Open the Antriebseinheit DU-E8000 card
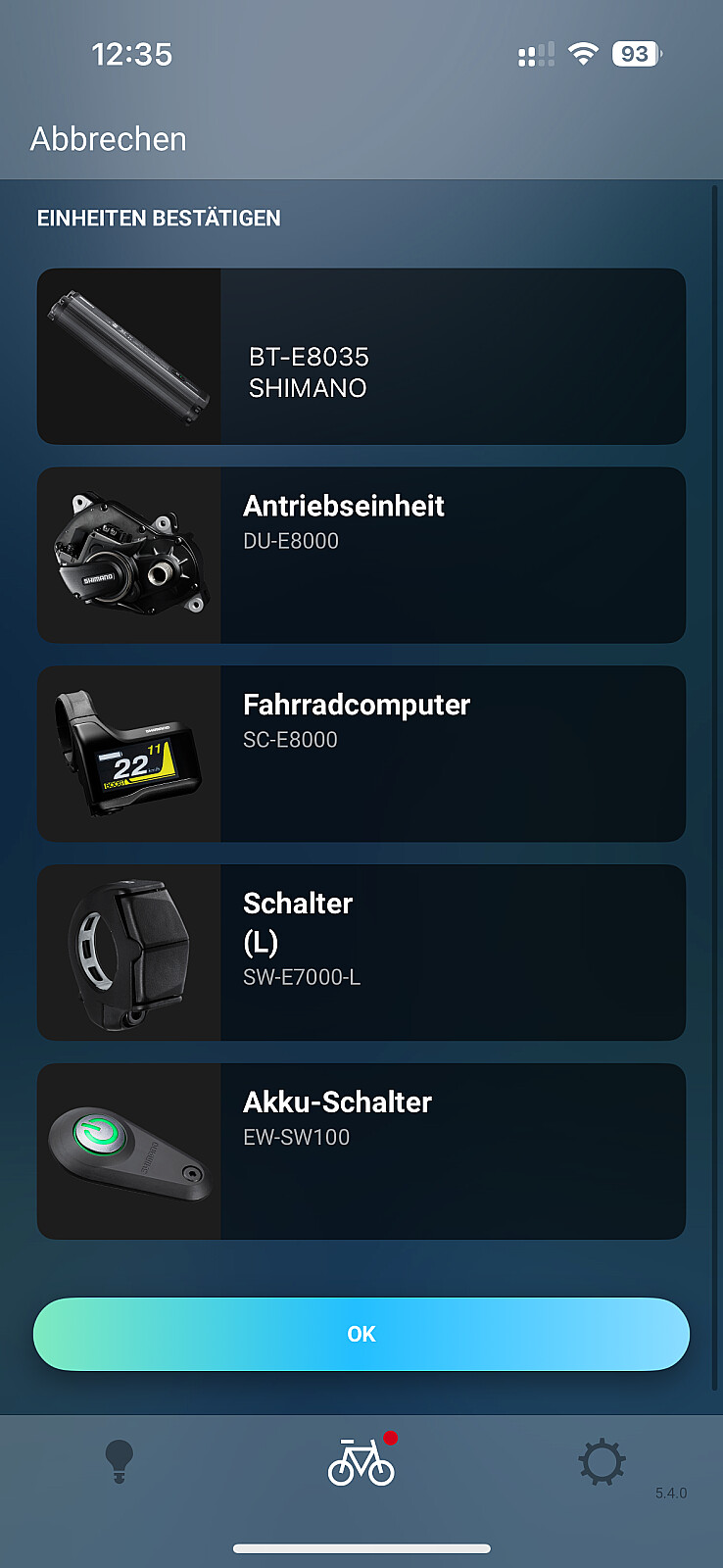 361,556
